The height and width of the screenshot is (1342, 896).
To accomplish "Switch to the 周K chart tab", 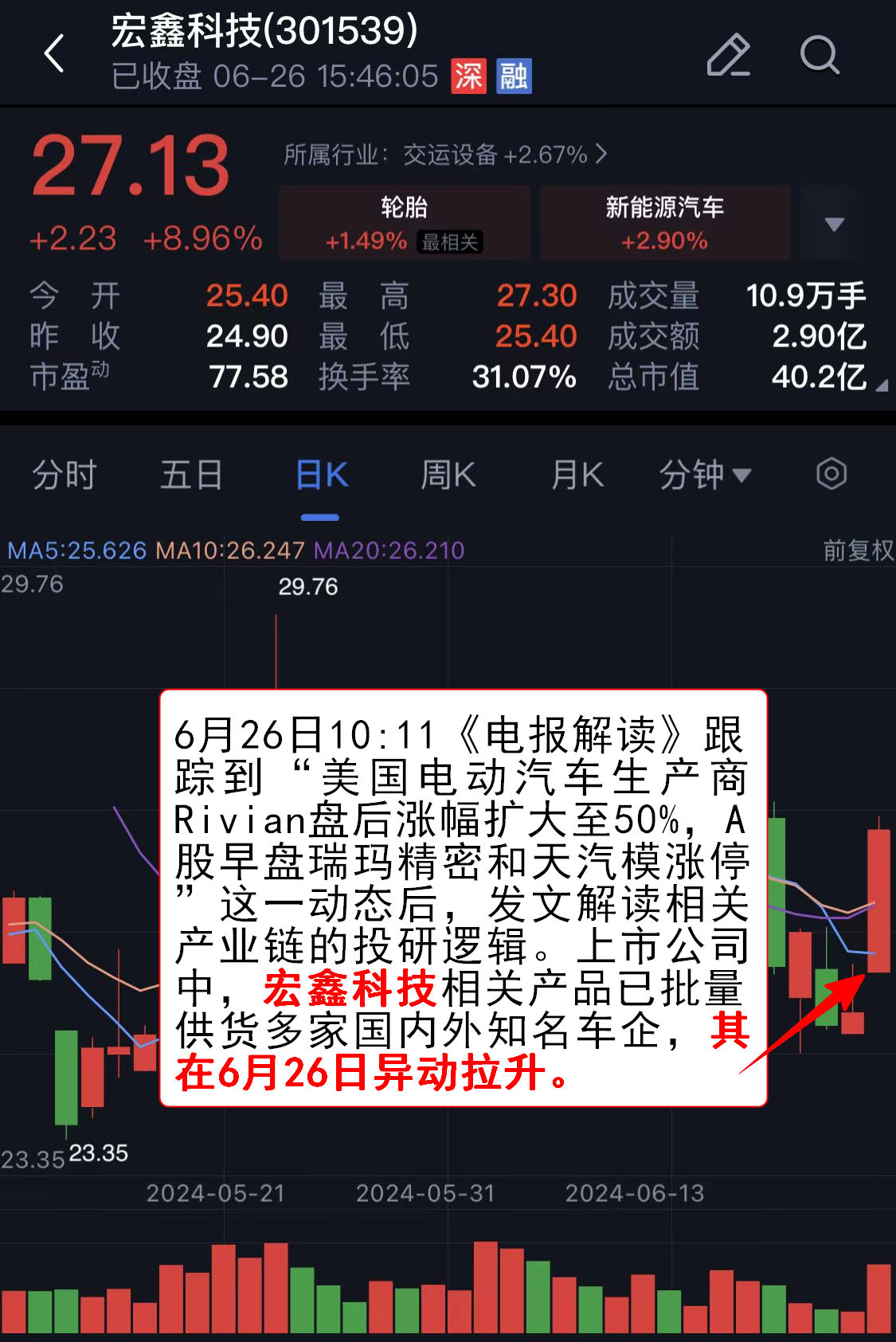I will (x=448, y=475).
